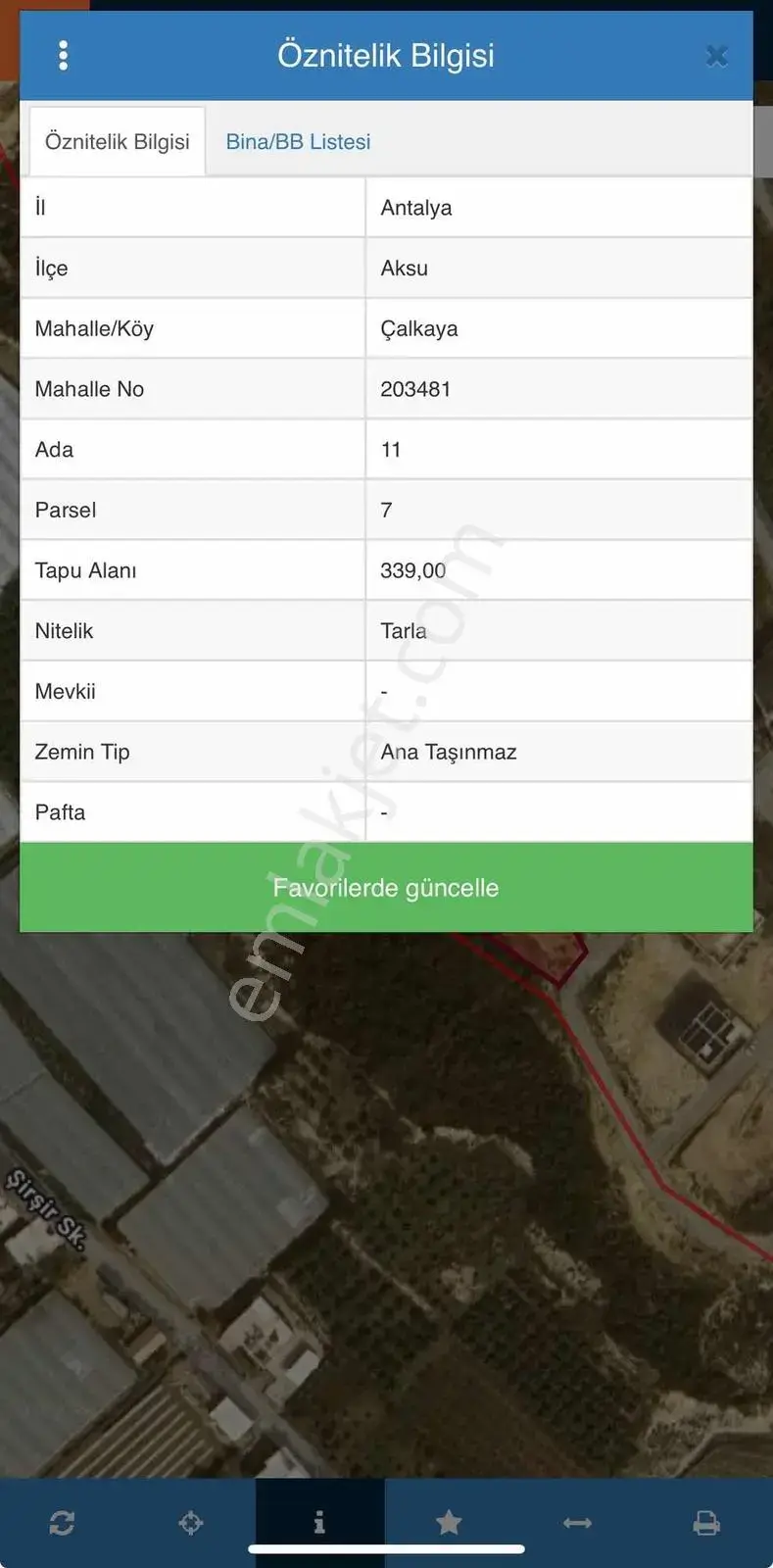
Task: Open favorites star in bottom toolbar
Action: click(449, 1523)
